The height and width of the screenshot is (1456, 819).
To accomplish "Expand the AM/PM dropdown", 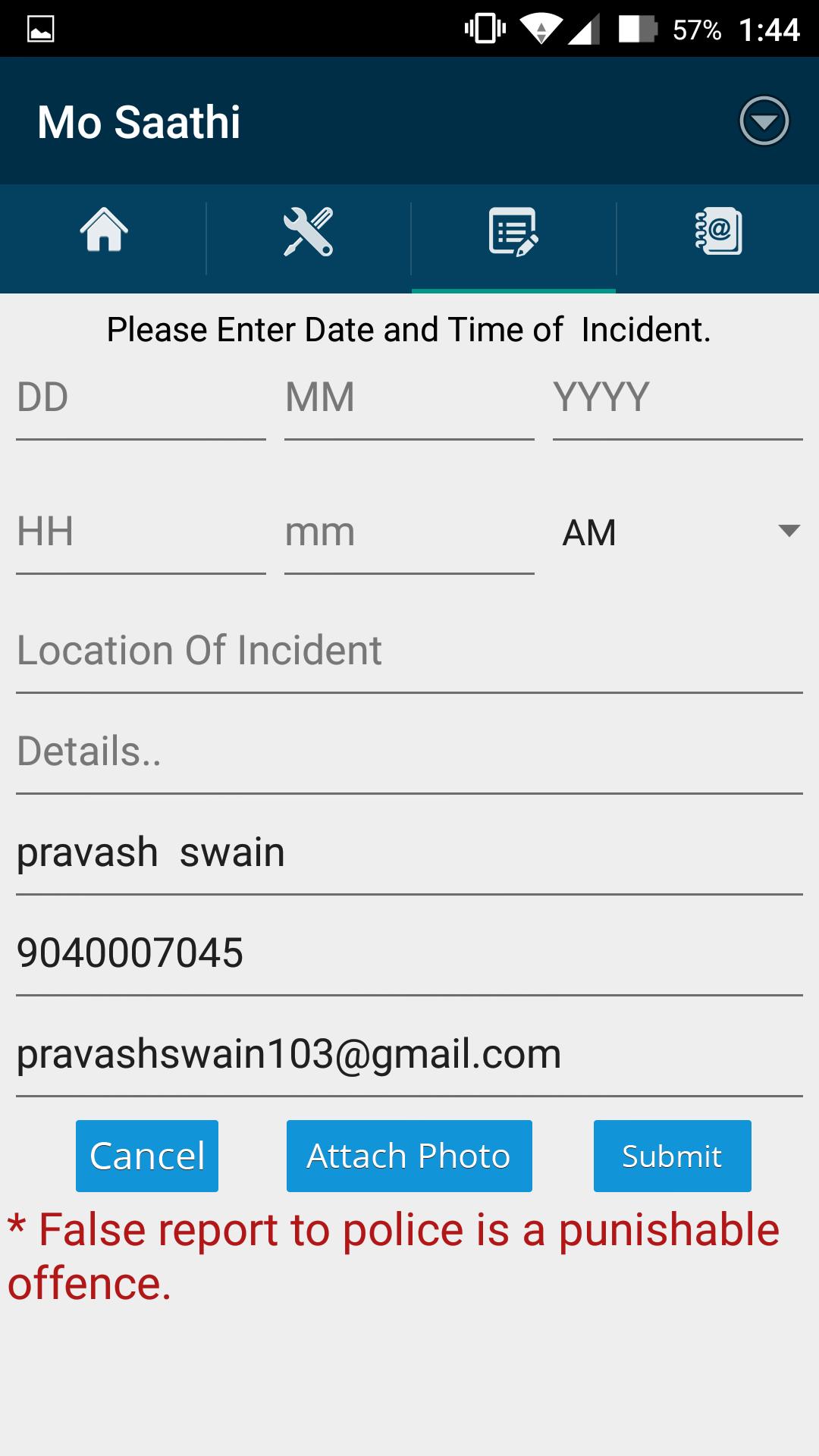I will click(677, 532).
